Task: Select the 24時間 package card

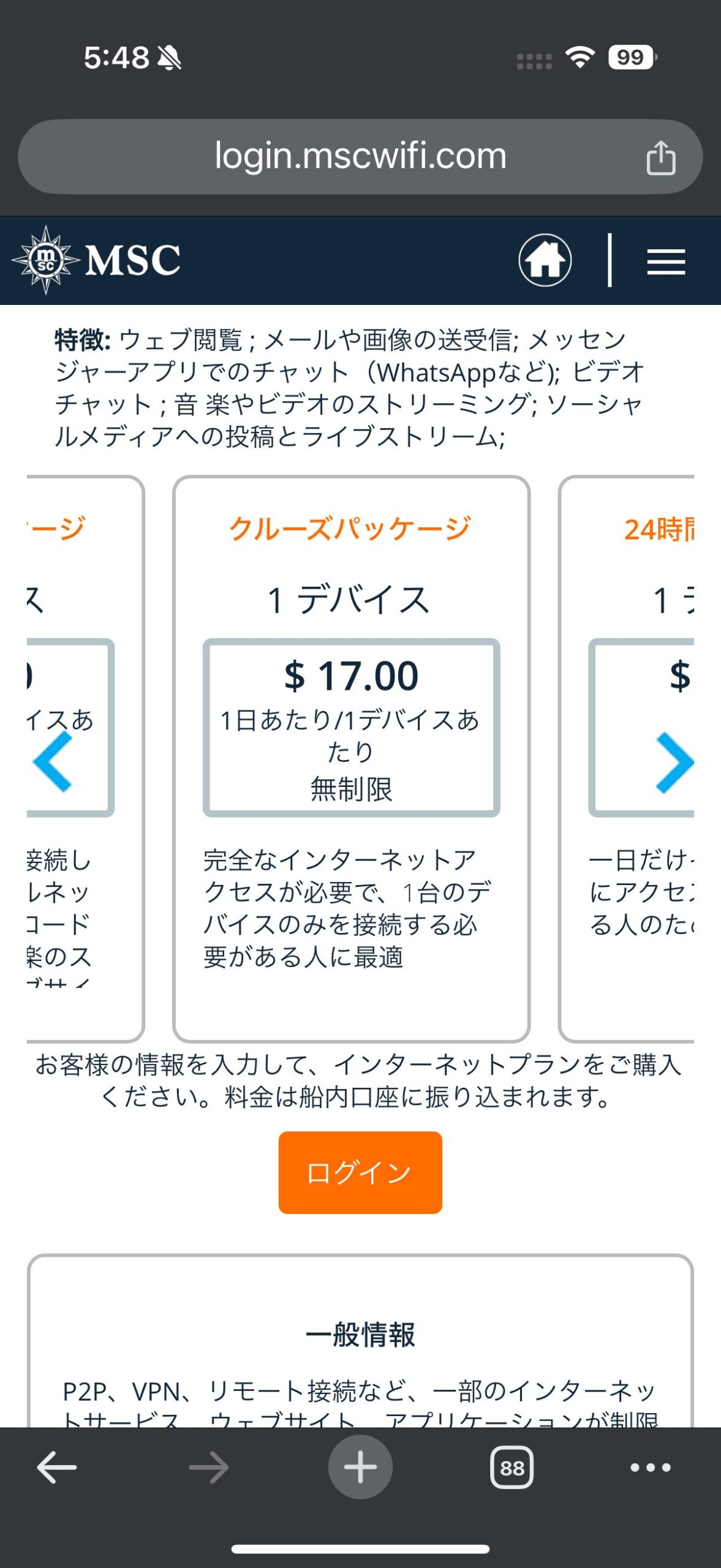Action: pyautogui.click(x=627, y=758)
